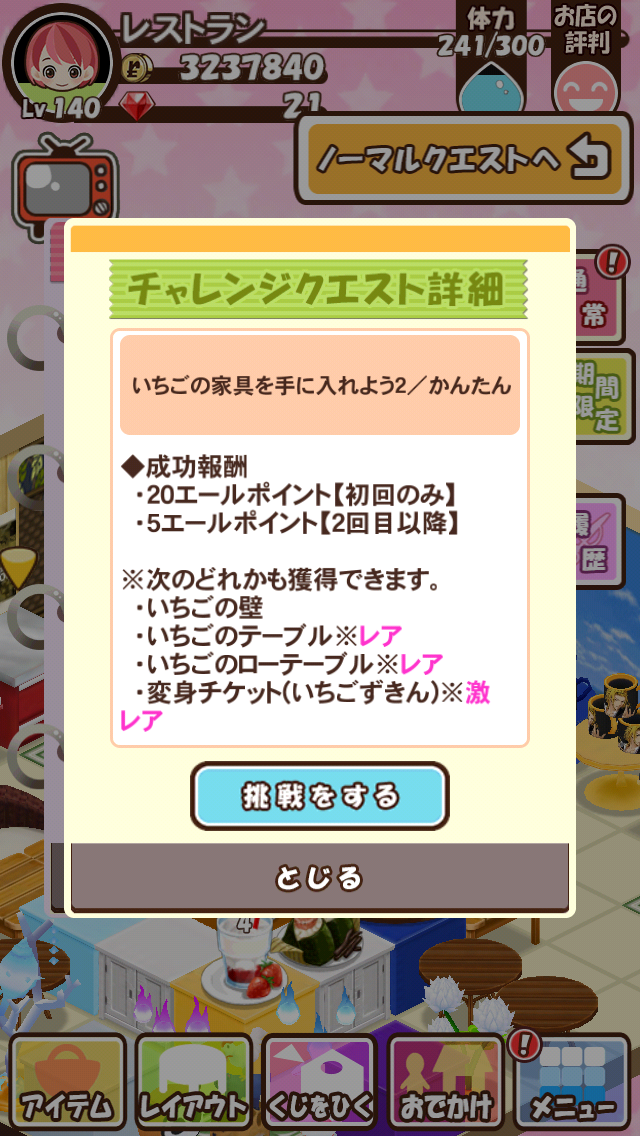Tap the TV icon
The height and width of the screenshot is (1136, 640).
(58, 183)
